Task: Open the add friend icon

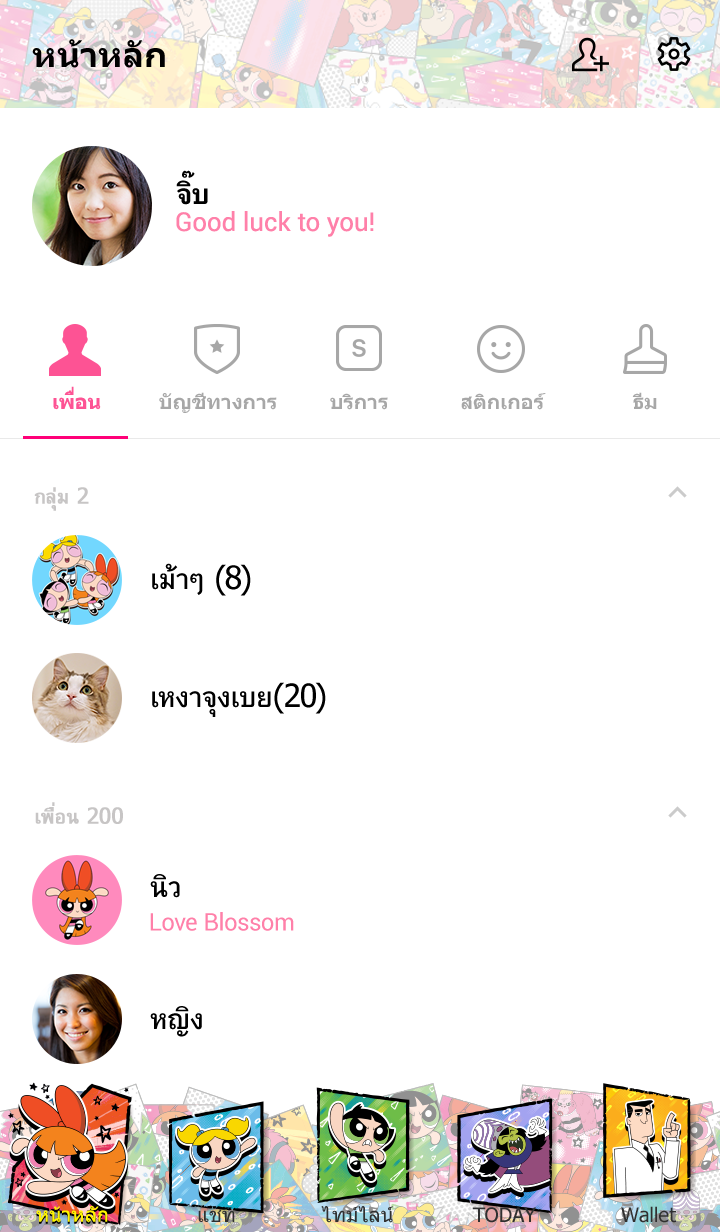Action: 590,55
